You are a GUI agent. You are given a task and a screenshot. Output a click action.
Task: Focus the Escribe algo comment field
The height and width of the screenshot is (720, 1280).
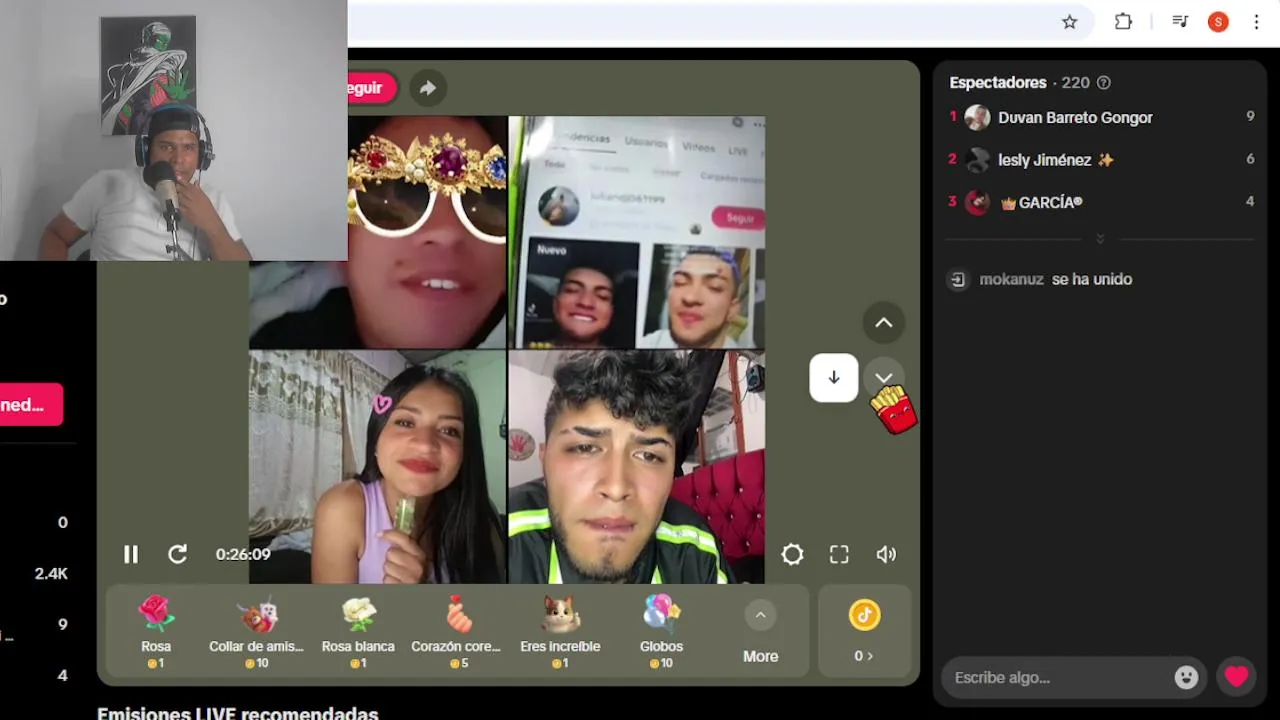click(x=1055, y=677)
